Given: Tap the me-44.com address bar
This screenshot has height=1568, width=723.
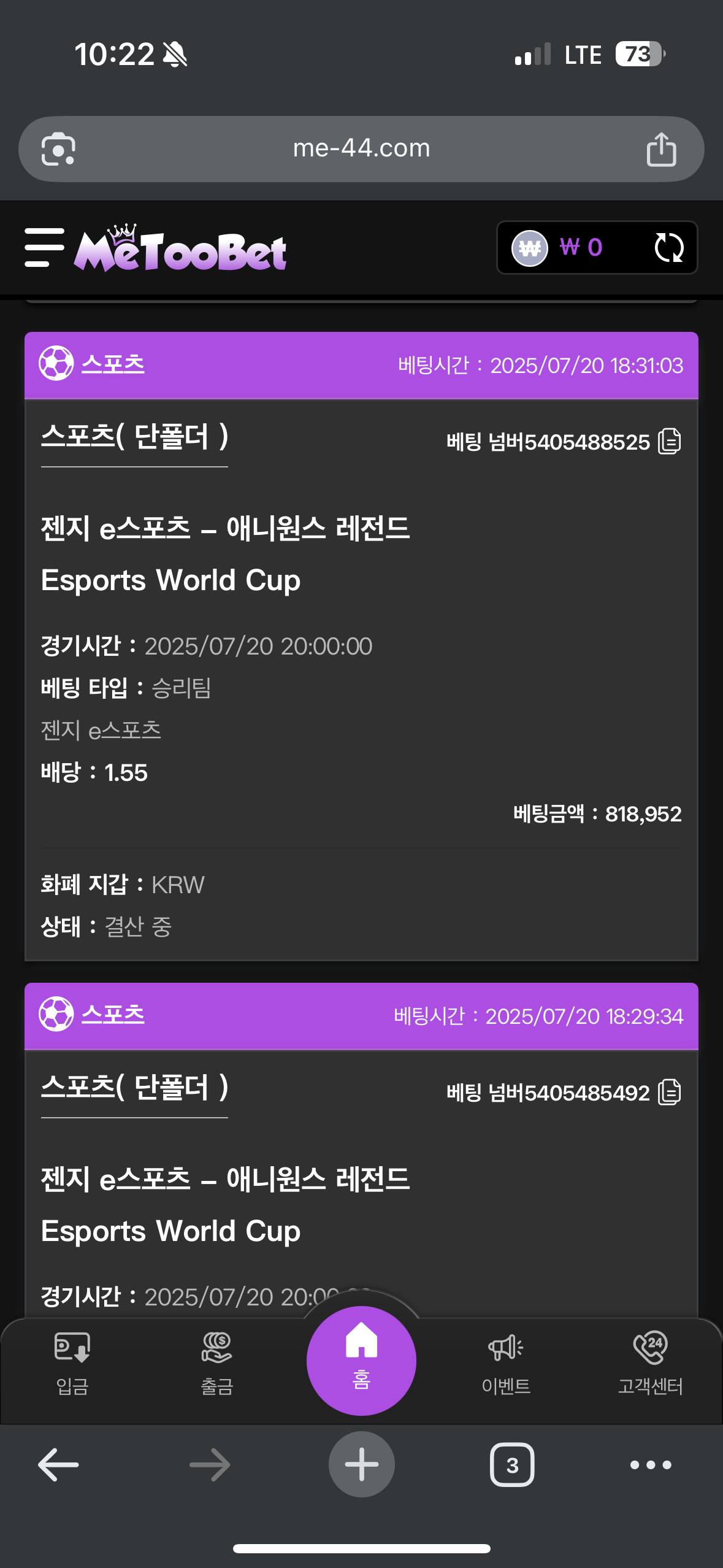Looking at the screenshot, I should 361,149.
